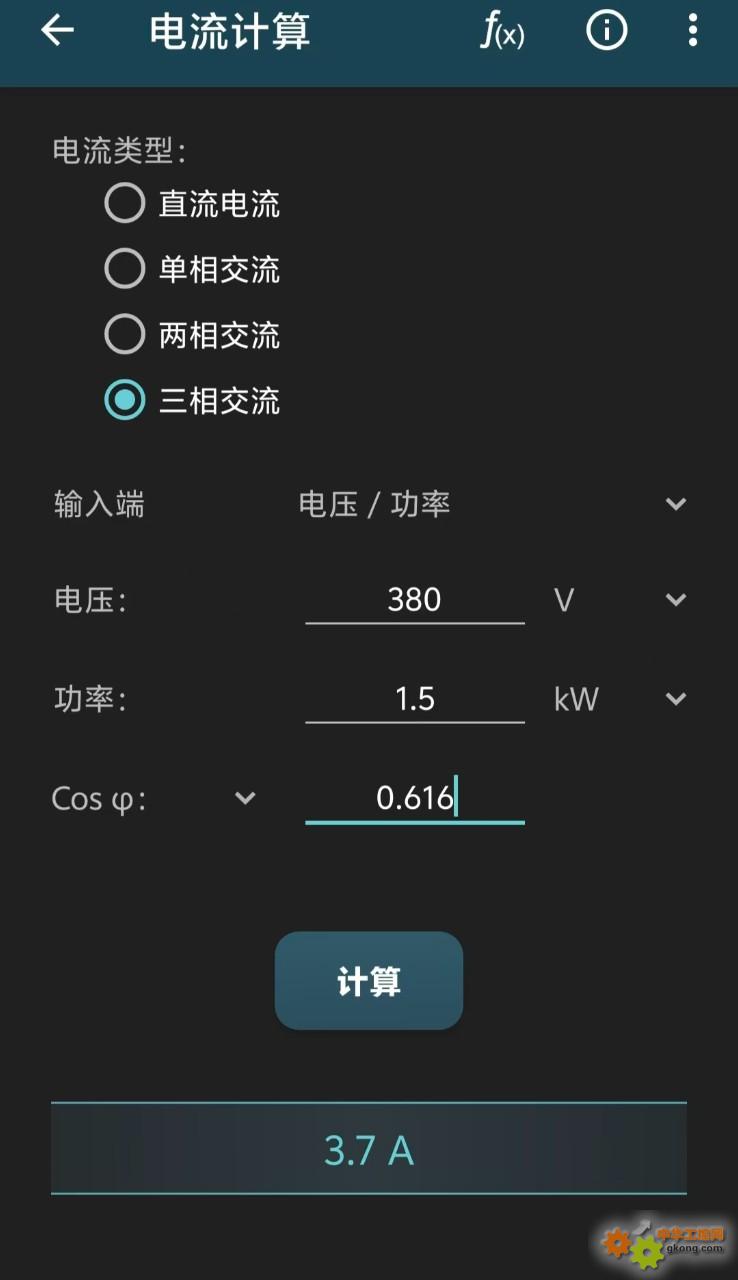Select 单相交流 current type
The image size is (738, 1280).
[x=125, y=269]
